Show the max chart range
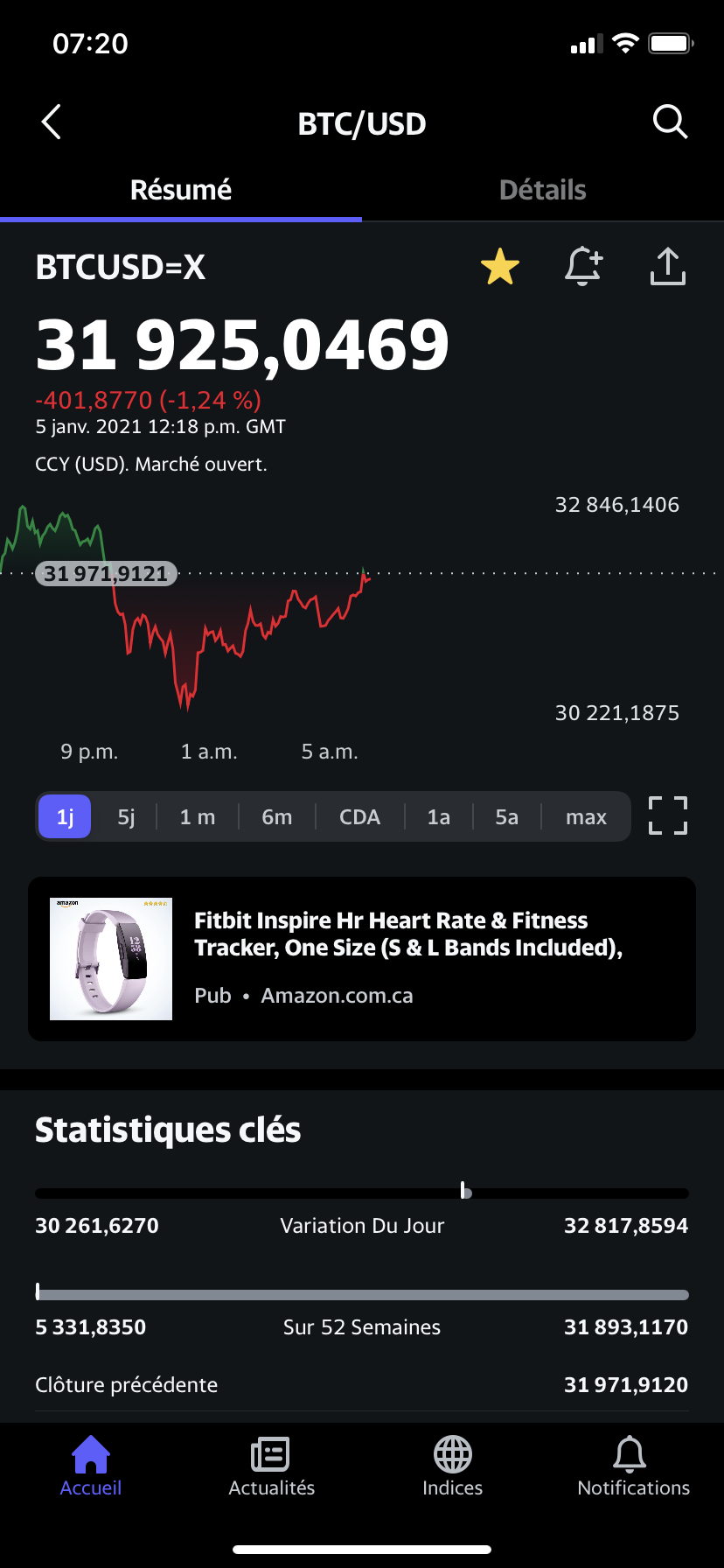 [586, 816]
